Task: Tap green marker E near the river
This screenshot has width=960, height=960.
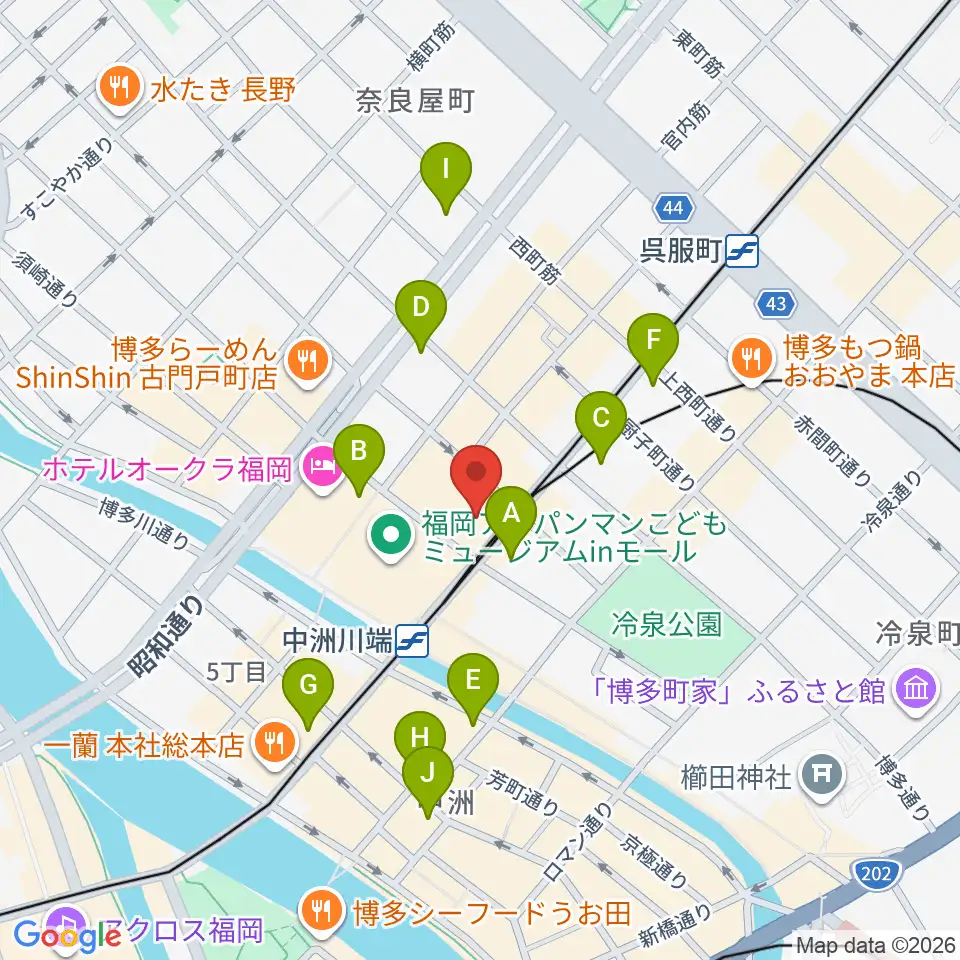Action: pyautogui.click(x=473, y=686)
